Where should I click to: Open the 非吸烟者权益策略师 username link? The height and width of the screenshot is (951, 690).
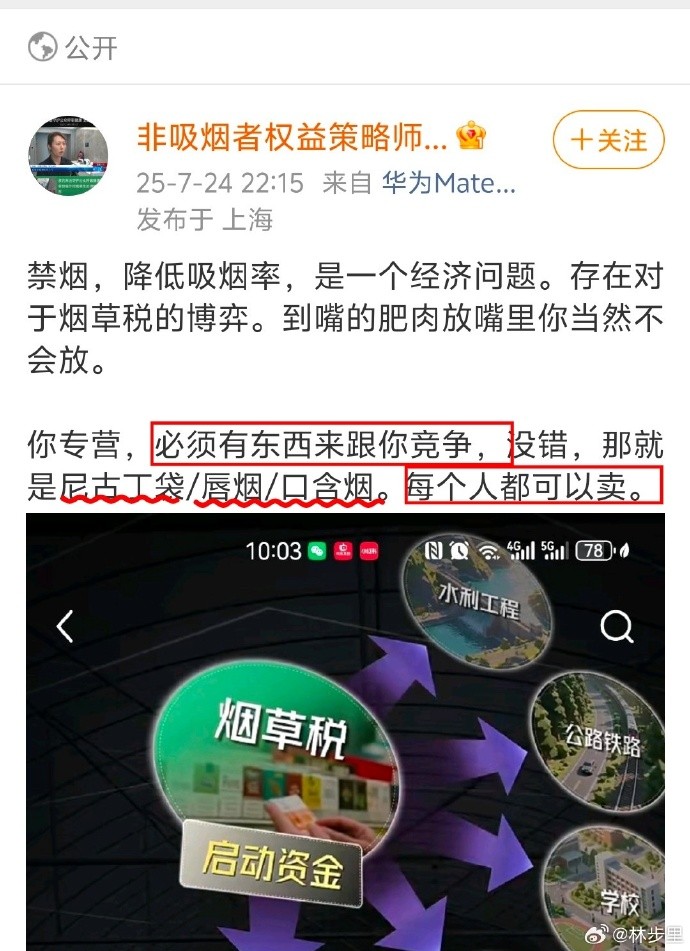pyautogui.click(x=290, y=137)
